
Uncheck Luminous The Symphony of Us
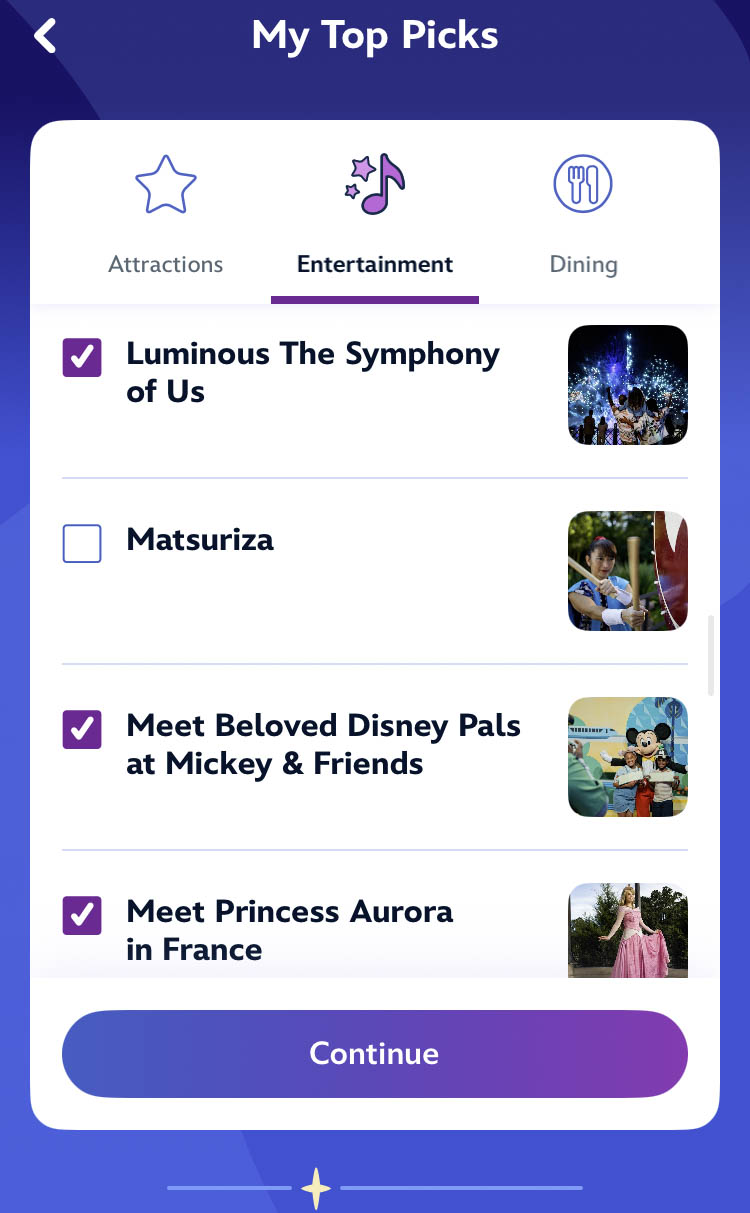click(82, 357)
